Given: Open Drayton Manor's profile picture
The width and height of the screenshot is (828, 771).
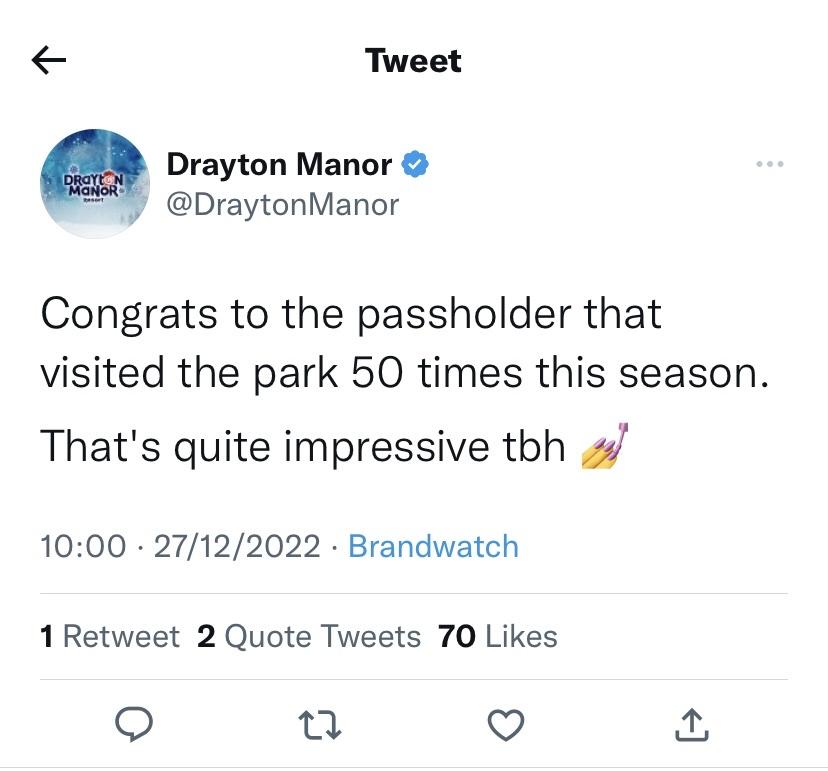Looking at the screenshot, I should [x=95, y=183].
